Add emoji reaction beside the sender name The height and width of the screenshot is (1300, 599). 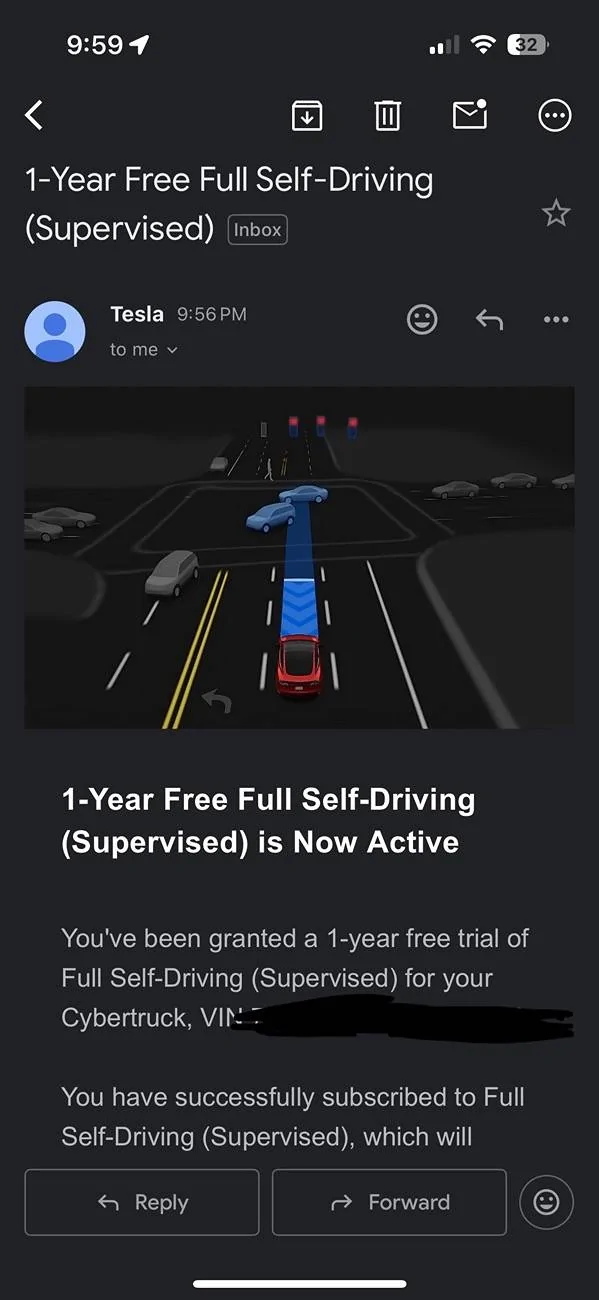[x=422, y=319]
